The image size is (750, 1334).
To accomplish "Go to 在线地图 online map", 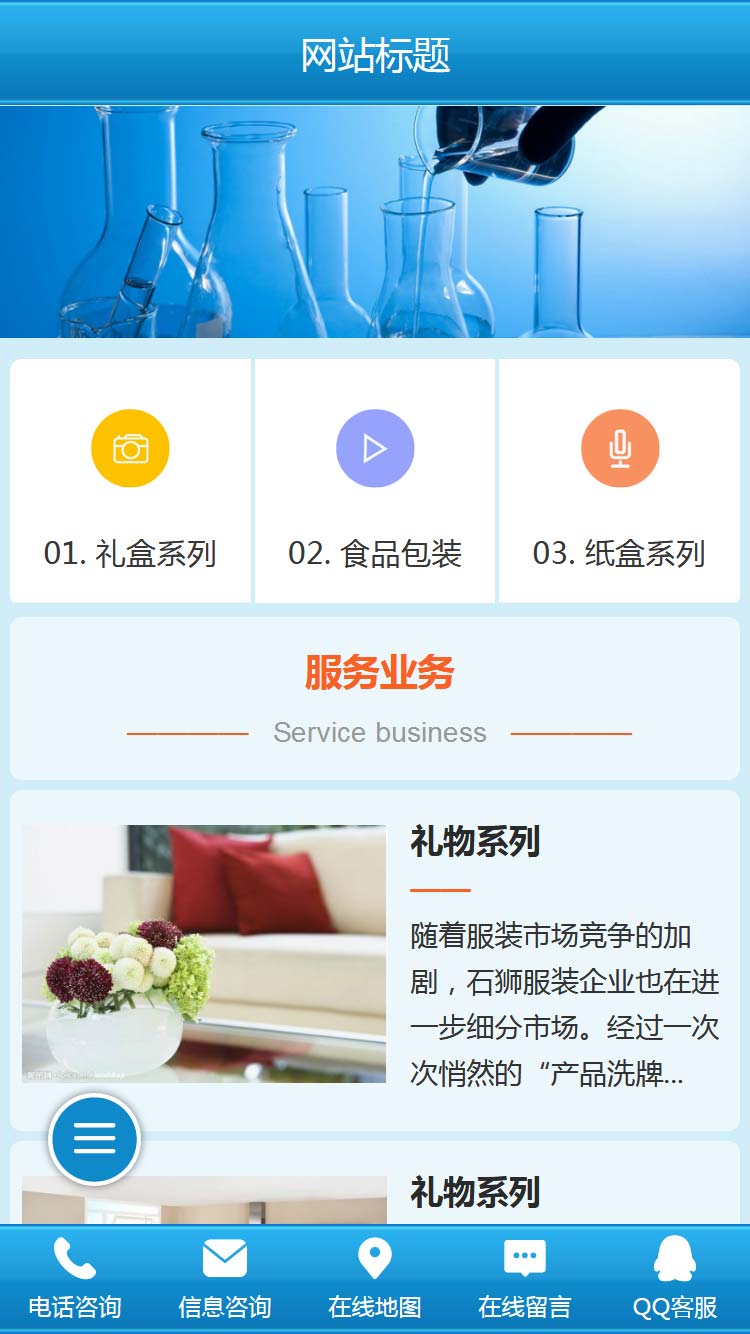I will pos(375,1279).
